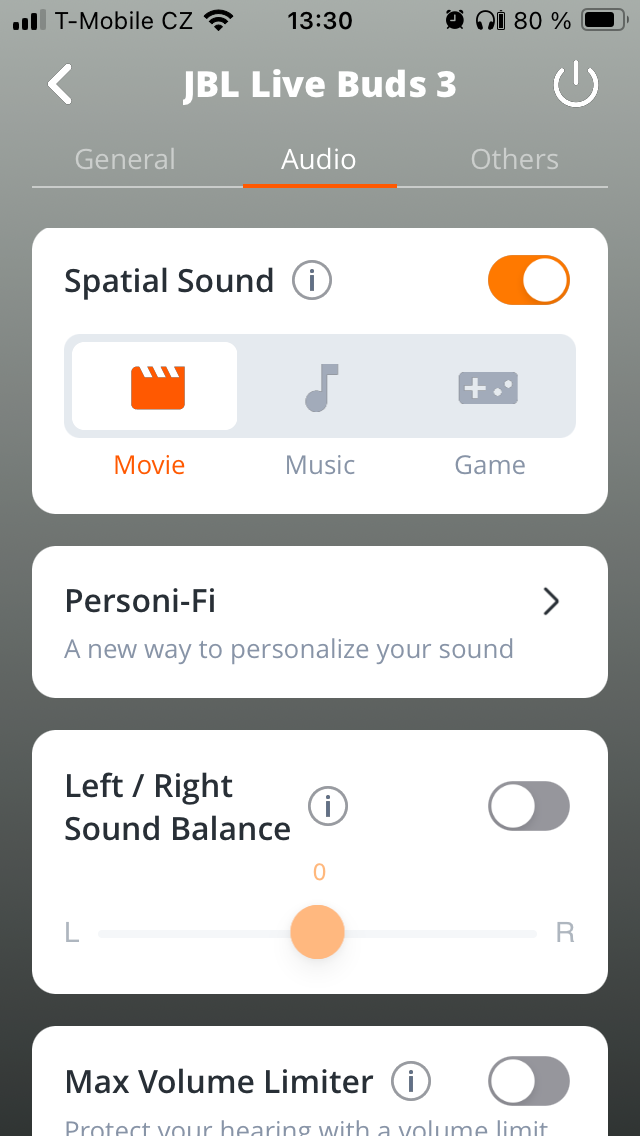Select the Audio tab
Image resolution: width=640 pixels, height=1136 pixels.
319,160
